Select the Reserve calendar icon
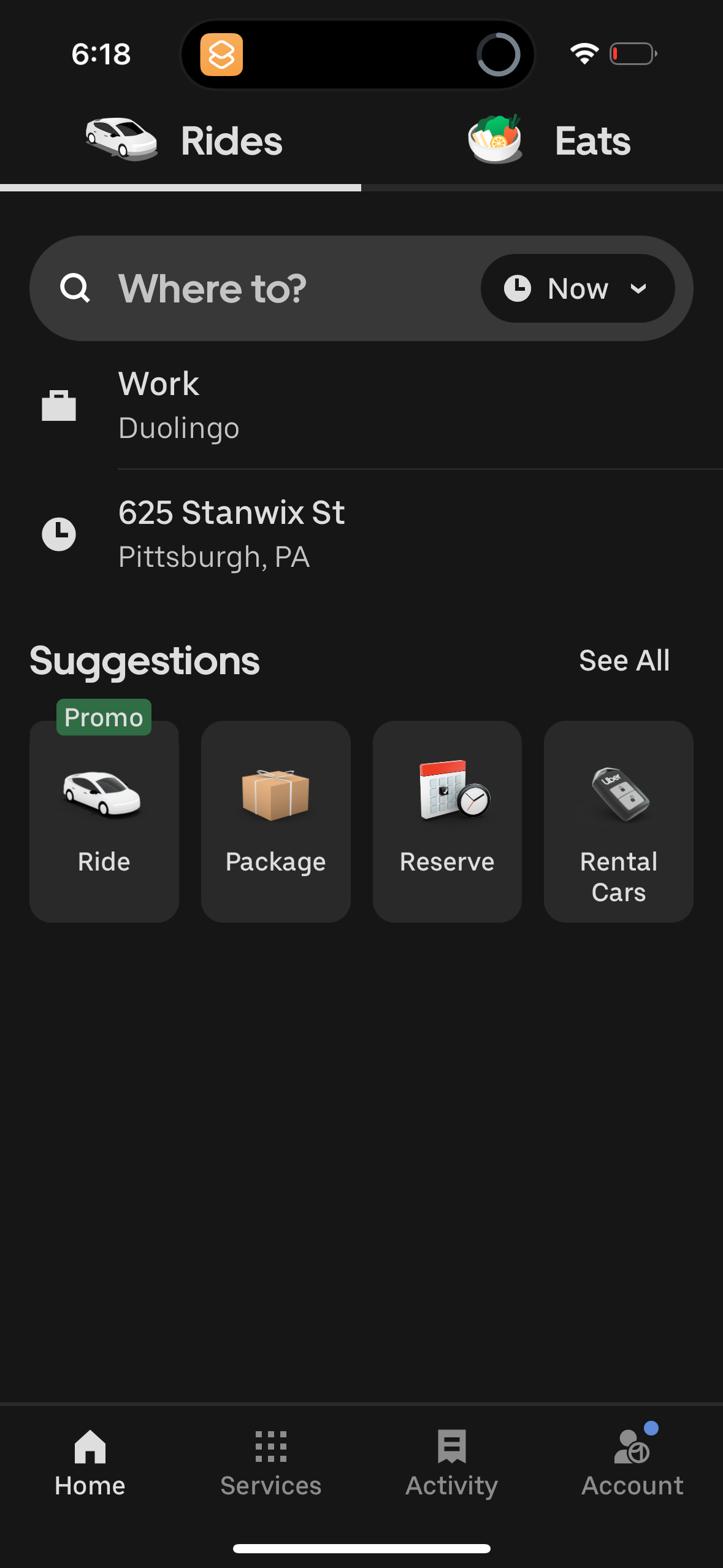 (x=447, y=794)
